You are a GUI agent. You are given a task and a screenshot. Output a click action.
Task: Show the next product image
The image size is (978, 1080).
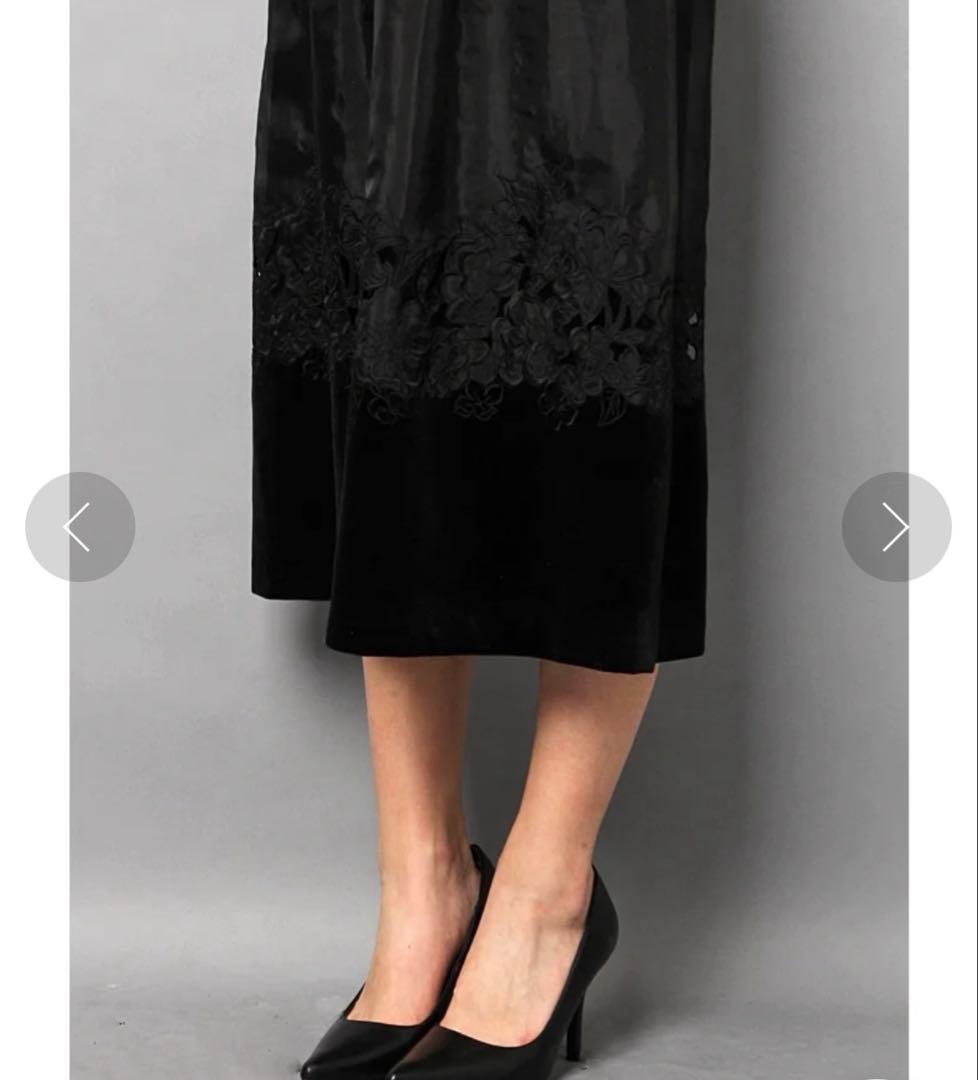[896, 527]
